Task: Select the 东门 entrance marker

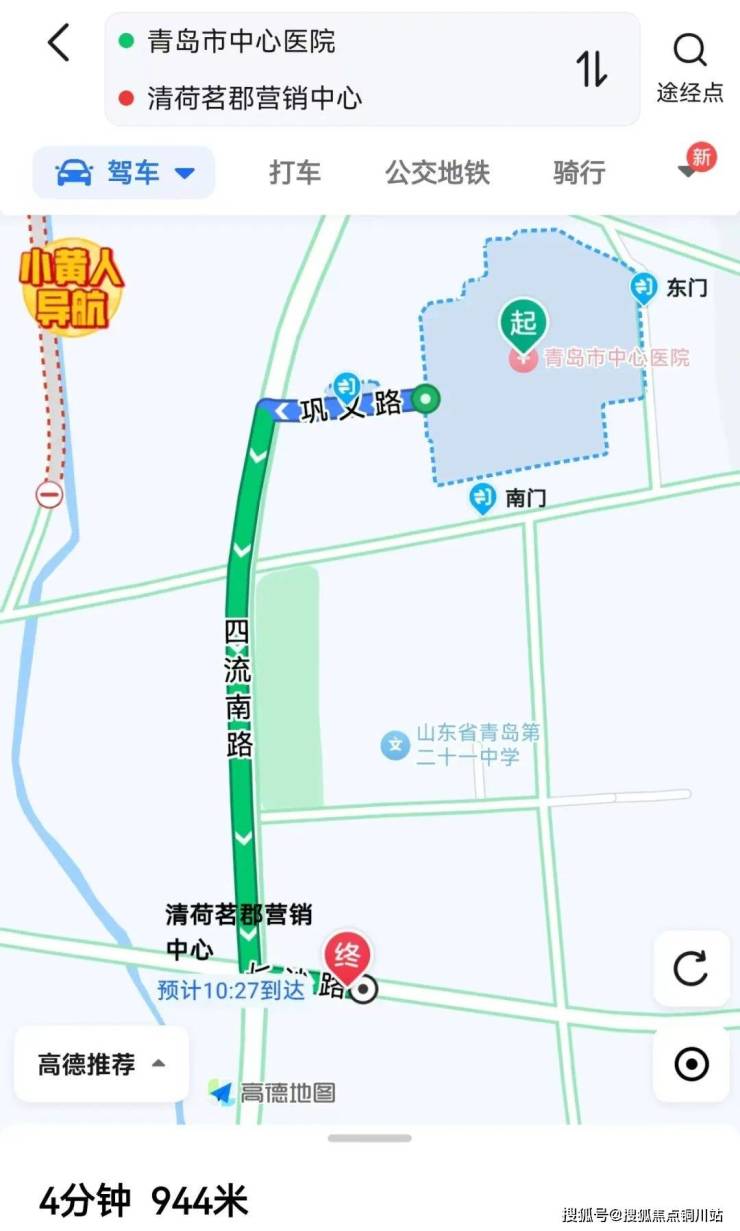Action: [644, 289]
